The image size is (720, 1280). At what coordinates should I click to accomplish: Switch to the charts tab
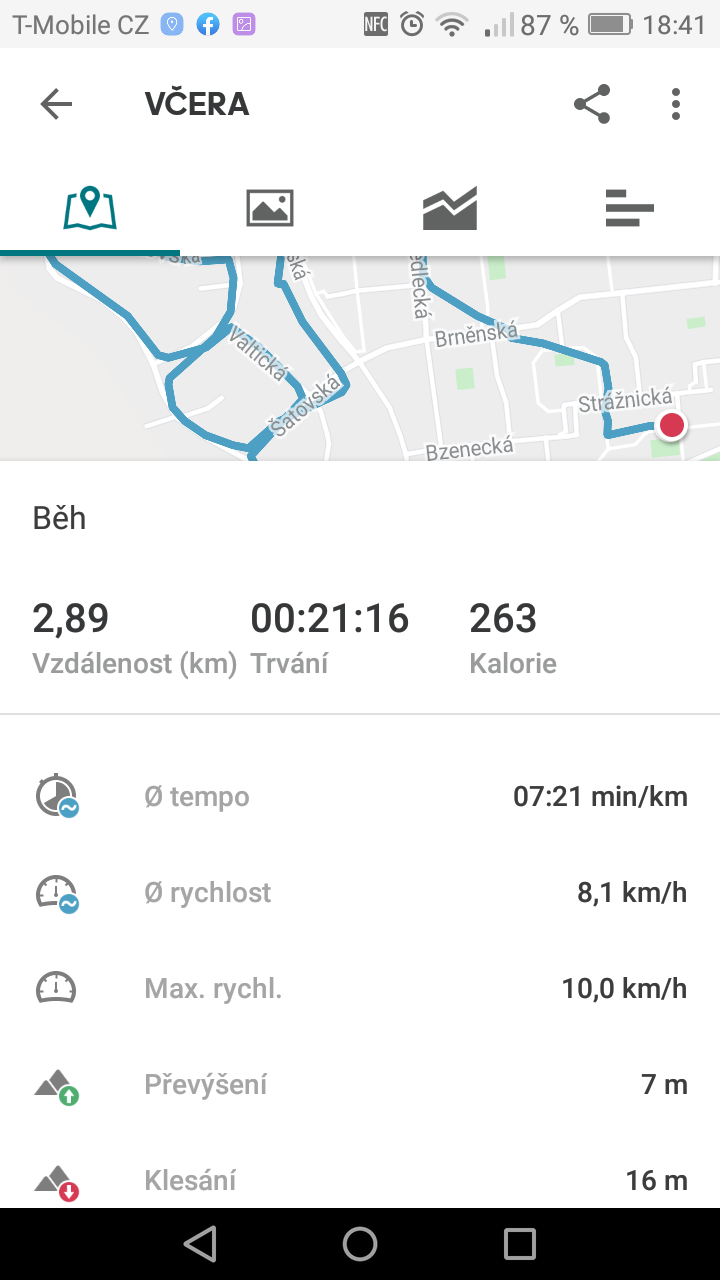[x=450, y=208]
